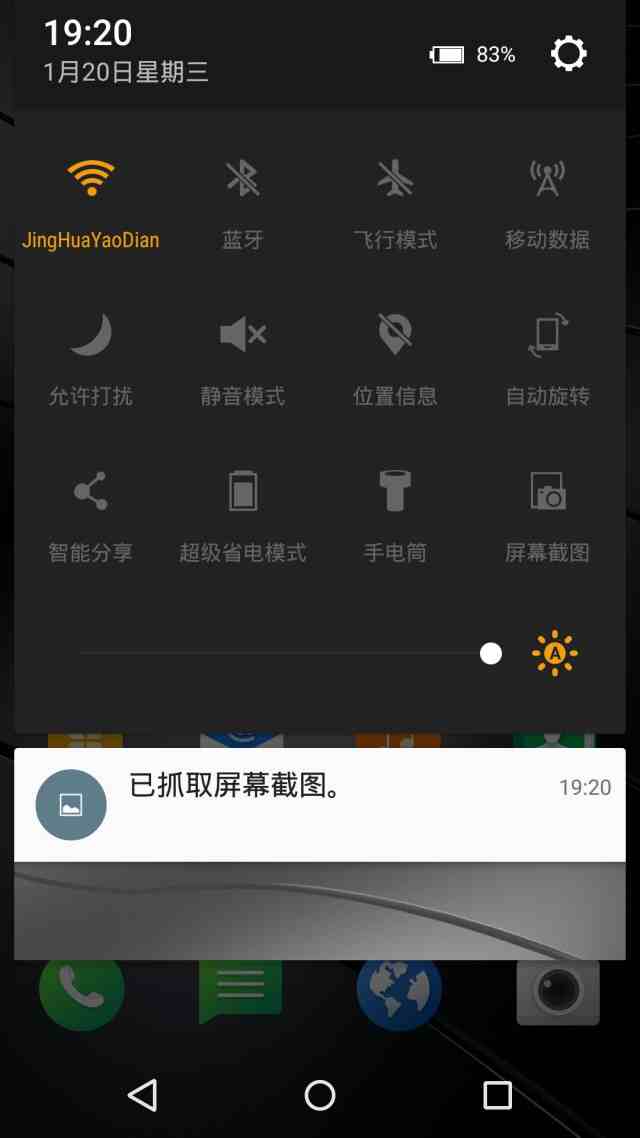Toggle the JingHuaYaoDian Wi-Fi tile
This screenshot has width=640, height=1138.
91,180
